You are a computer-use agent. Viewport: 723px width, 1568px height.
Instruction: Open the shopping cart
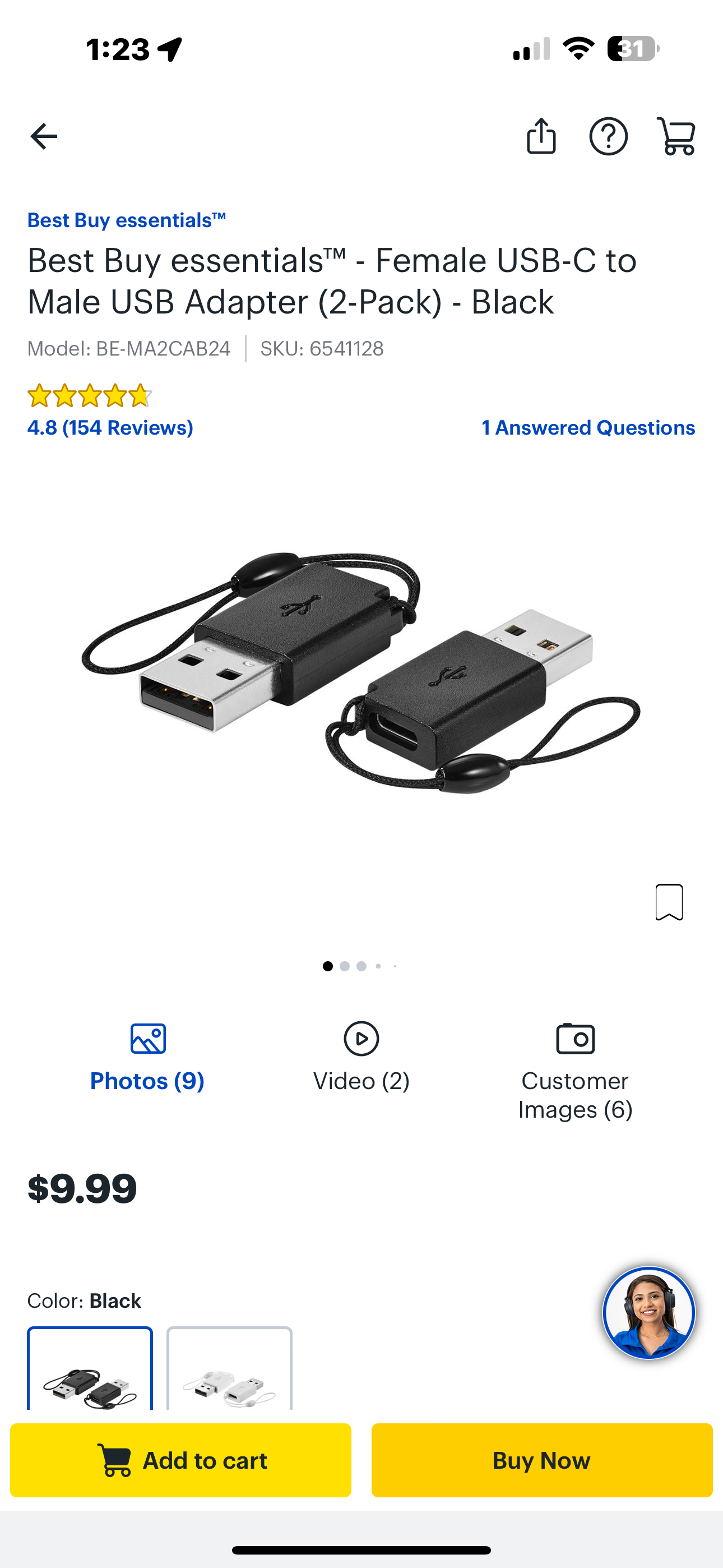[676, 136]
